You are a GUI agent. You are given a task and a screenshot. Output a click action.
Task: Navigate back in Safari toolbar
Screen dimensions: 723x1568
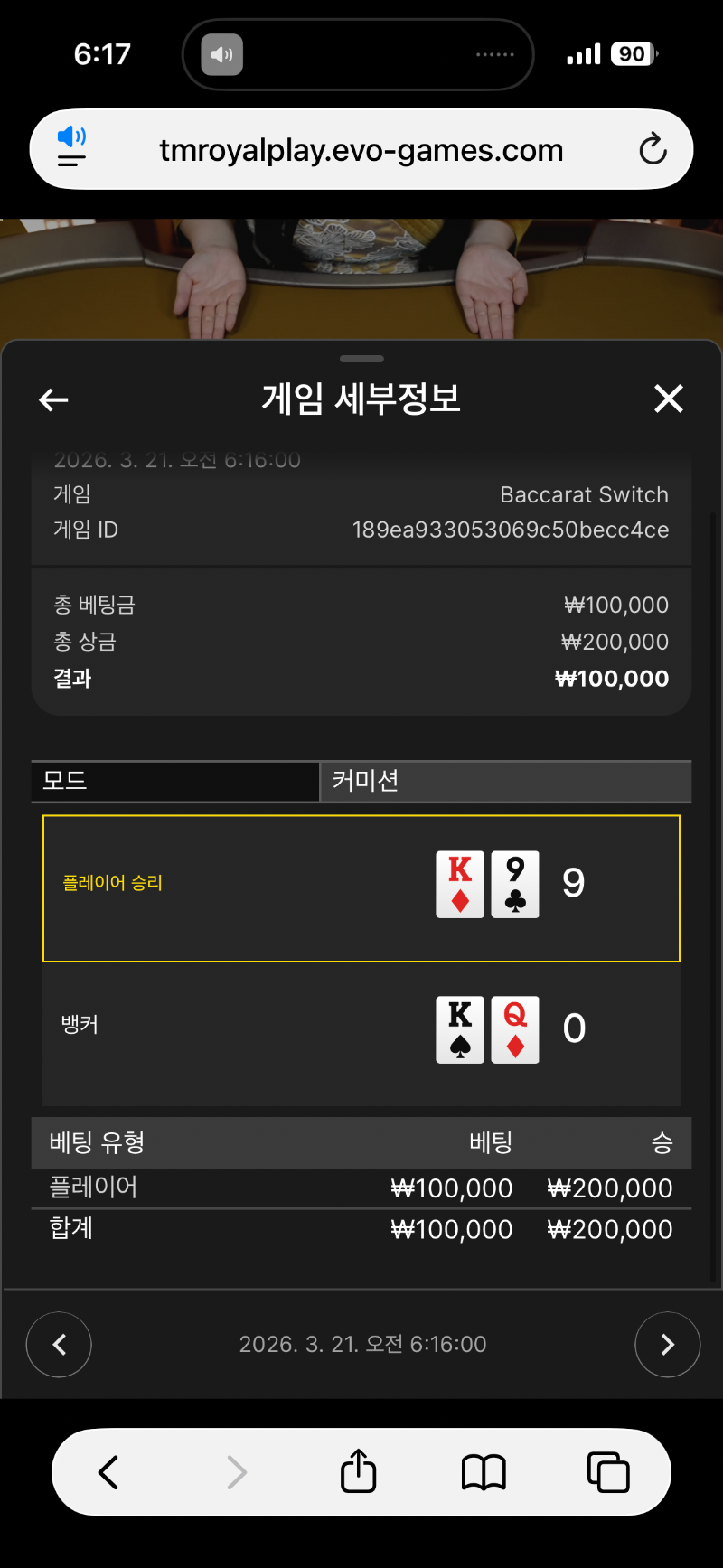pyautogui.click(x=108, y=1472)
